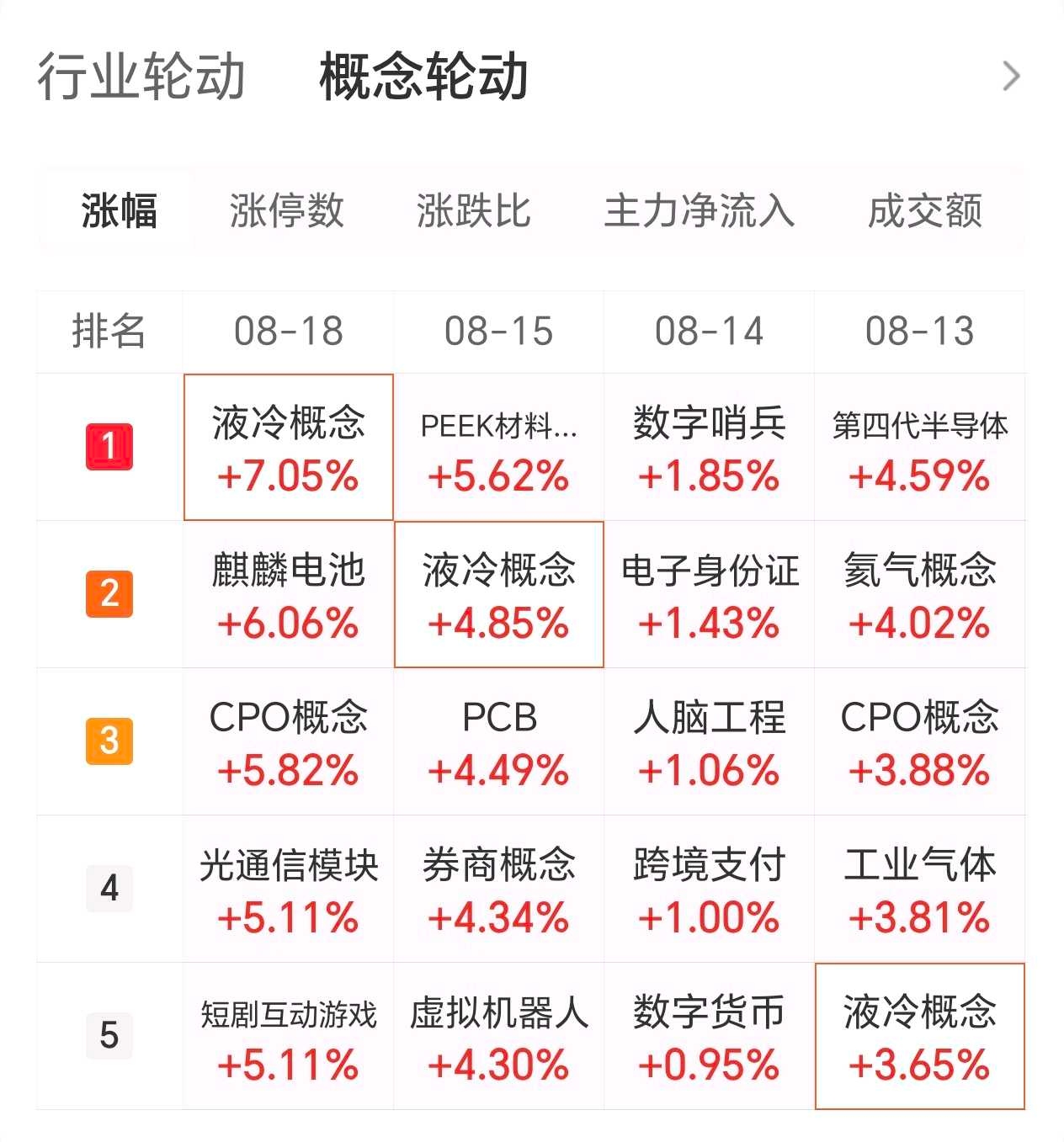Show 涨跌比 ranking
The width and height of the screenshot is (1064, 1142).
click(473, 210)
